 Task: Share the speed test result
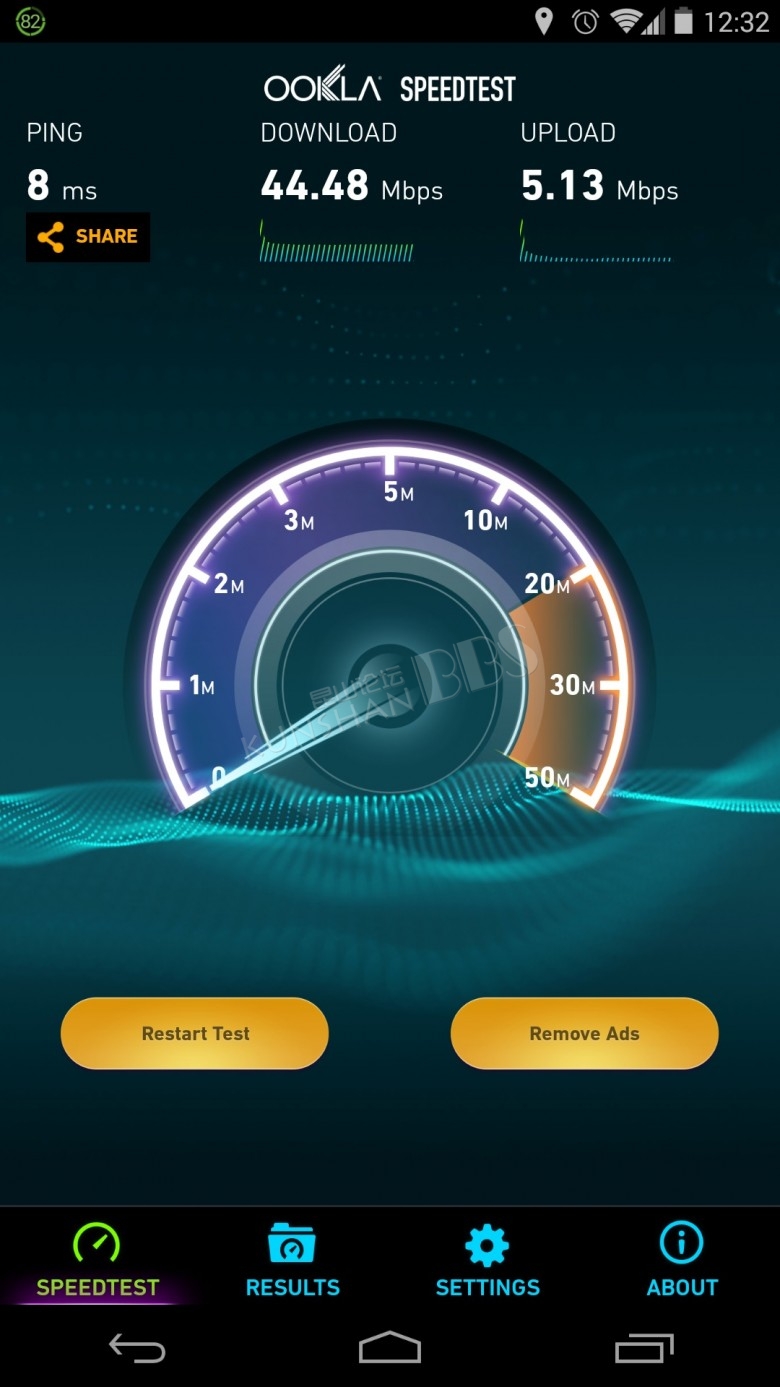tap(88, 237)
